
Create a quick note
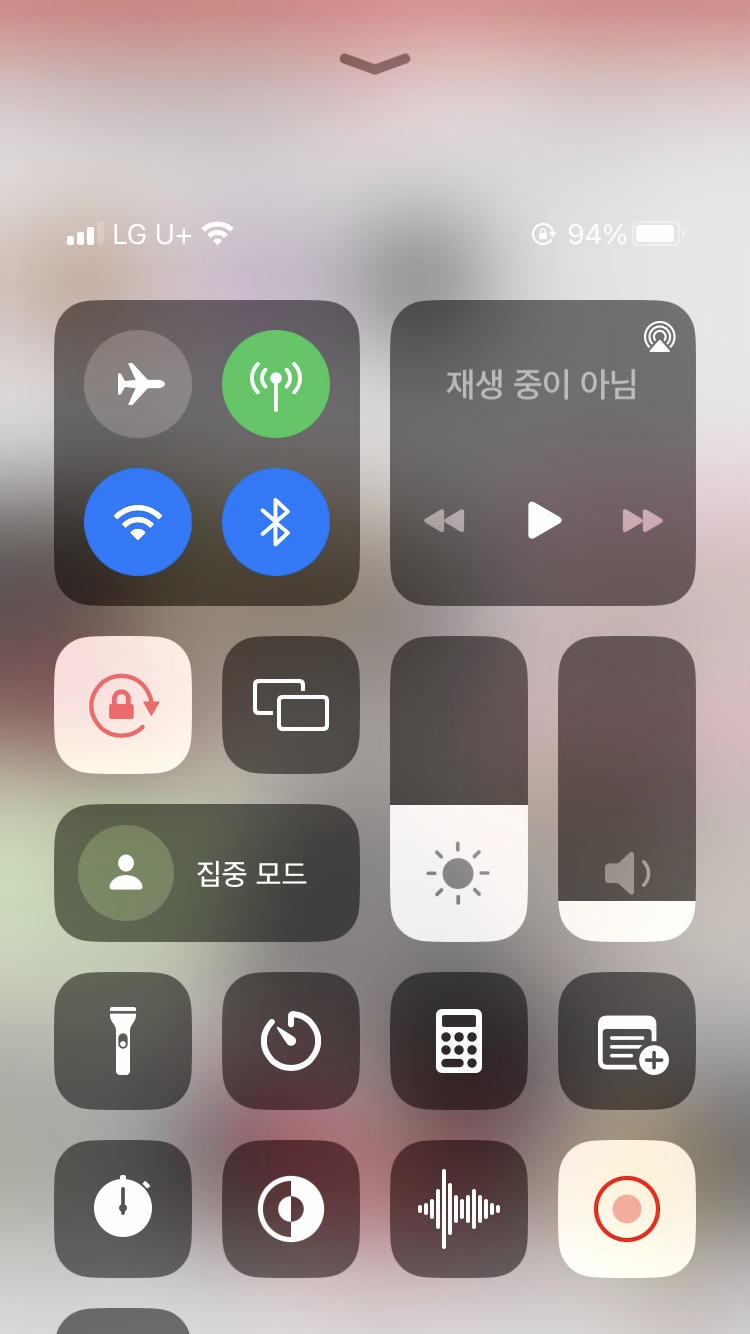click(627, 1041)
